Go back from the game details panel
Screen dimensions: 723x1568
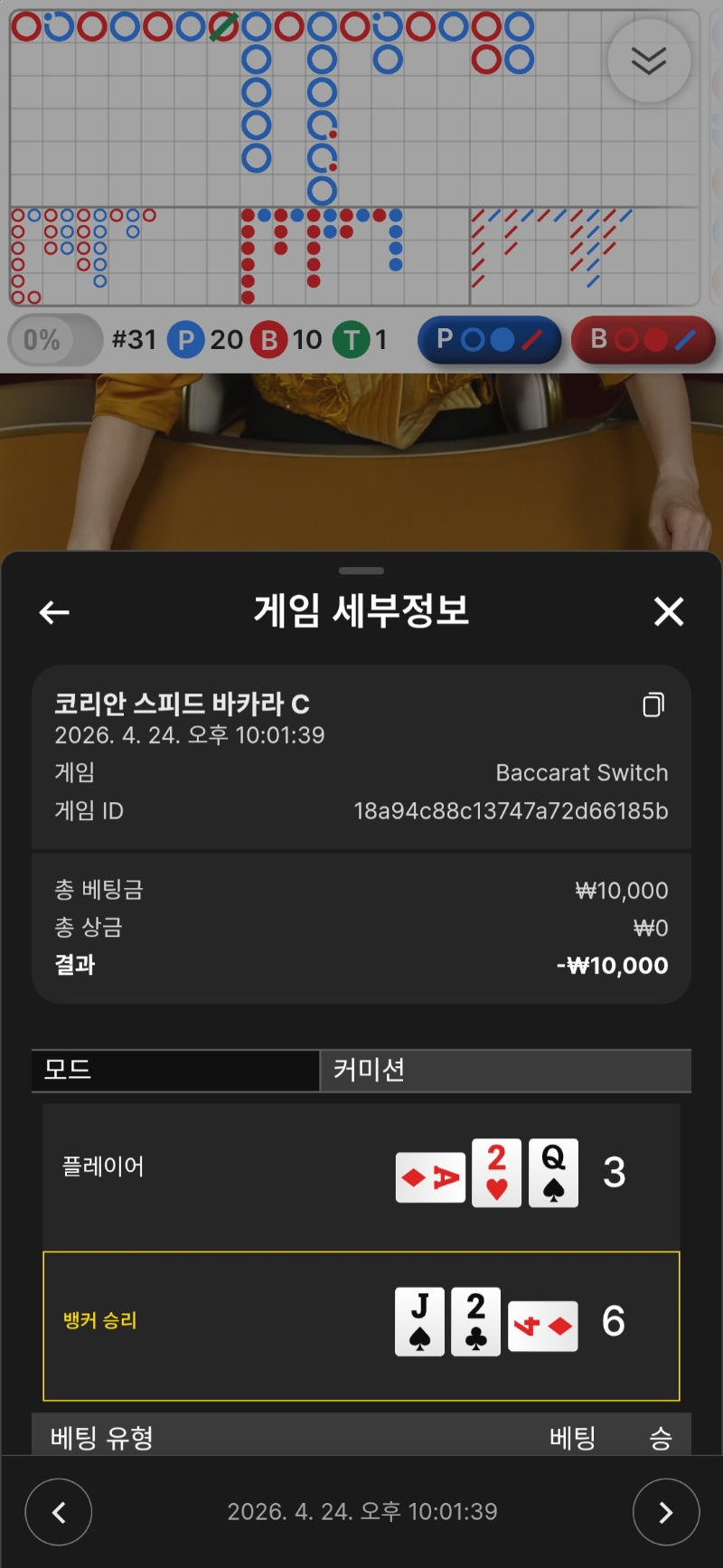pyautogui.click(x=54, y=612)
